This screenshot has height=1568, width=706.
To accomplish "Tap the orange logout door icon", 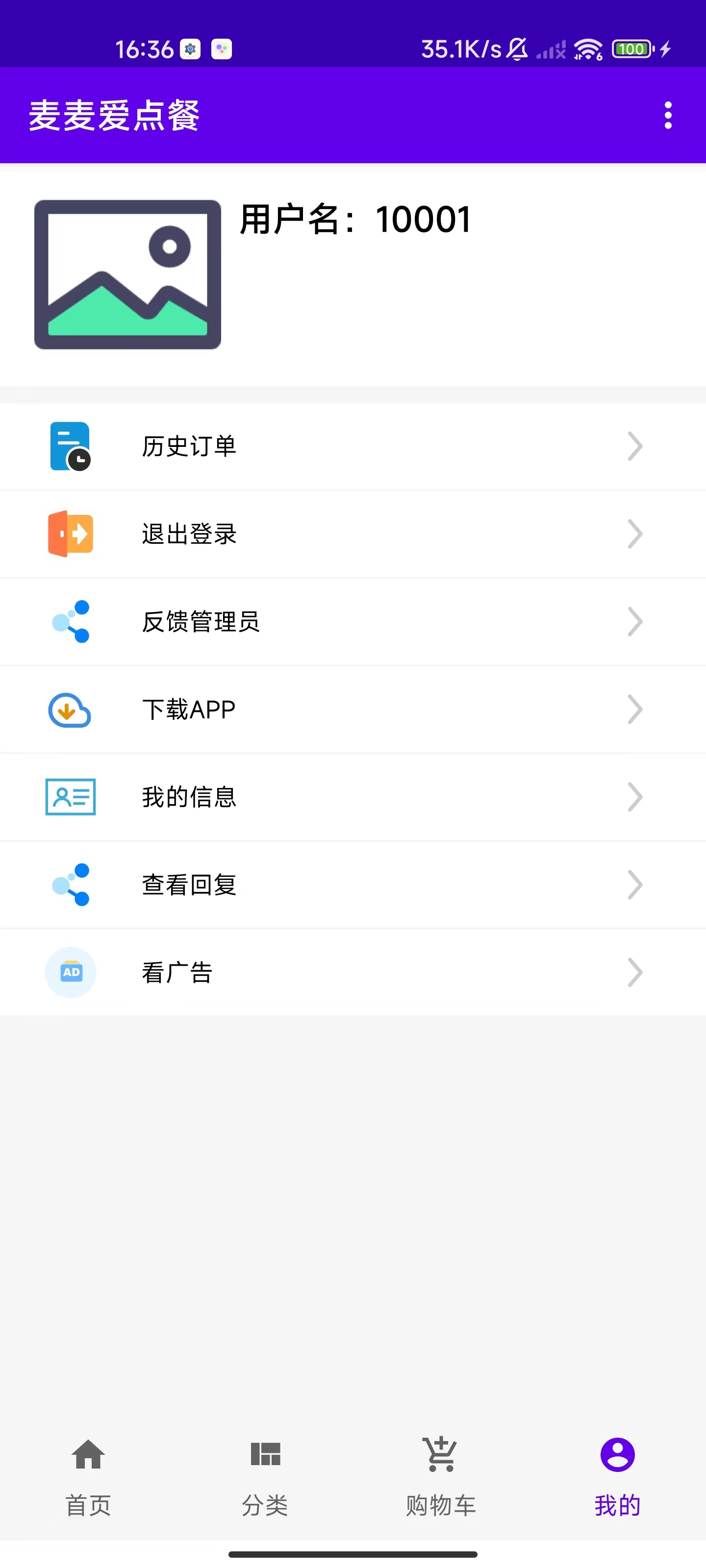I will 70,534.
